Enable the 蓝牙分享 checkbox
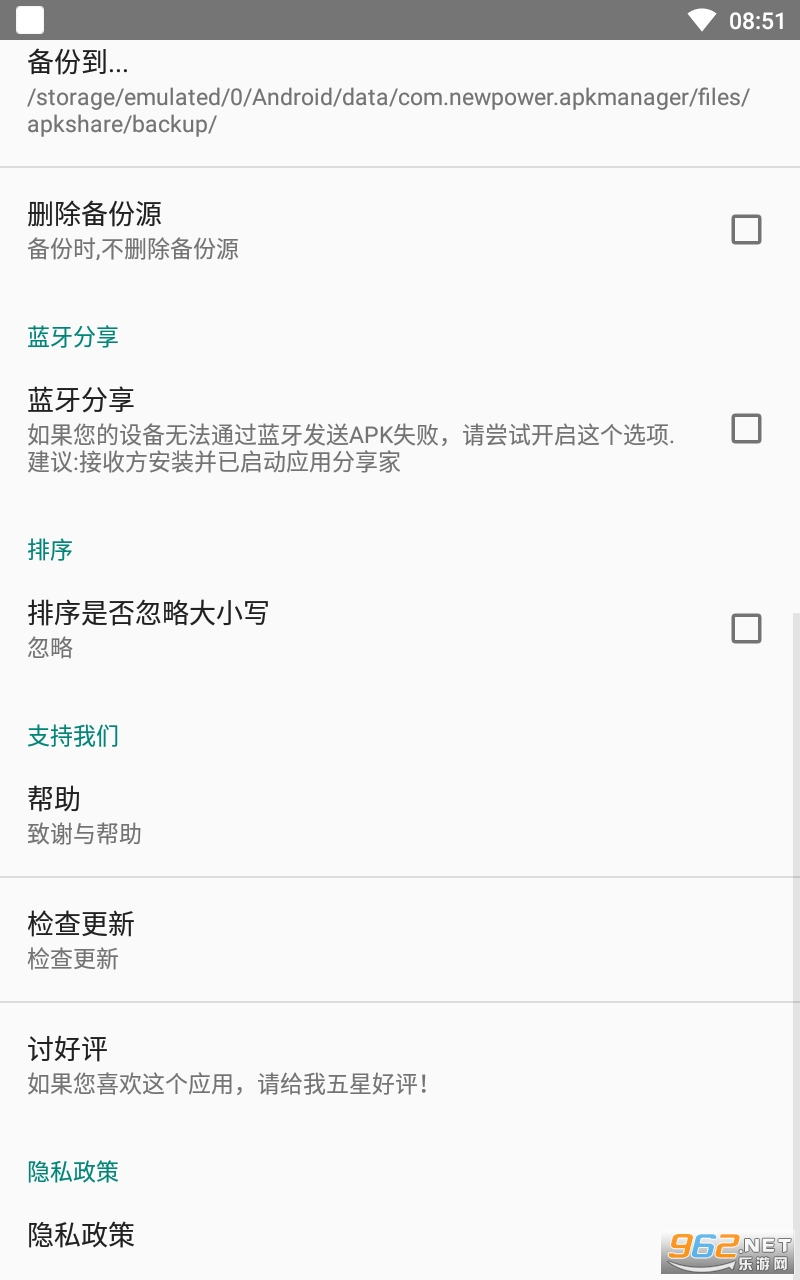The width and height of the screenshot is (800, 1280). pos(746,429)
